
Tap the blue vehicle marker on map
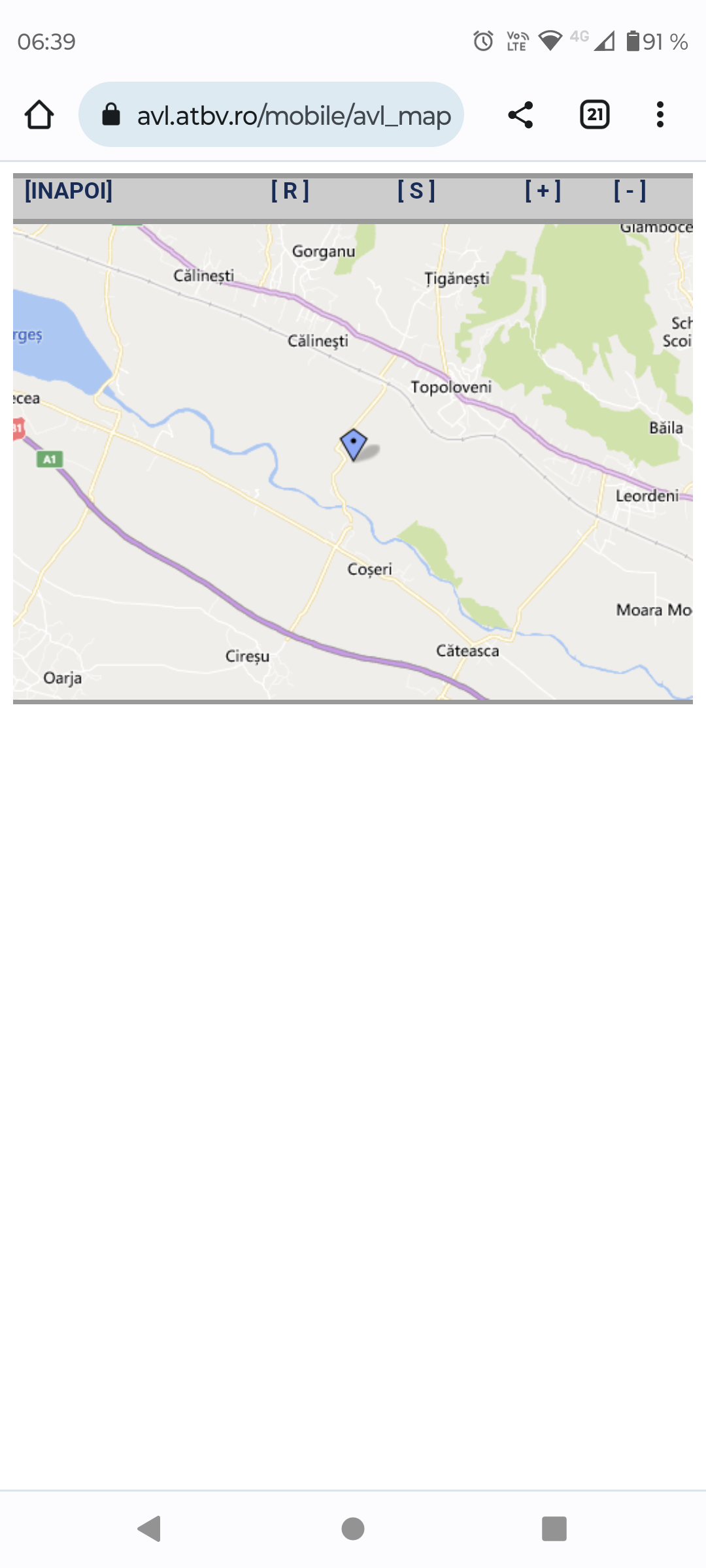point(354,444)
